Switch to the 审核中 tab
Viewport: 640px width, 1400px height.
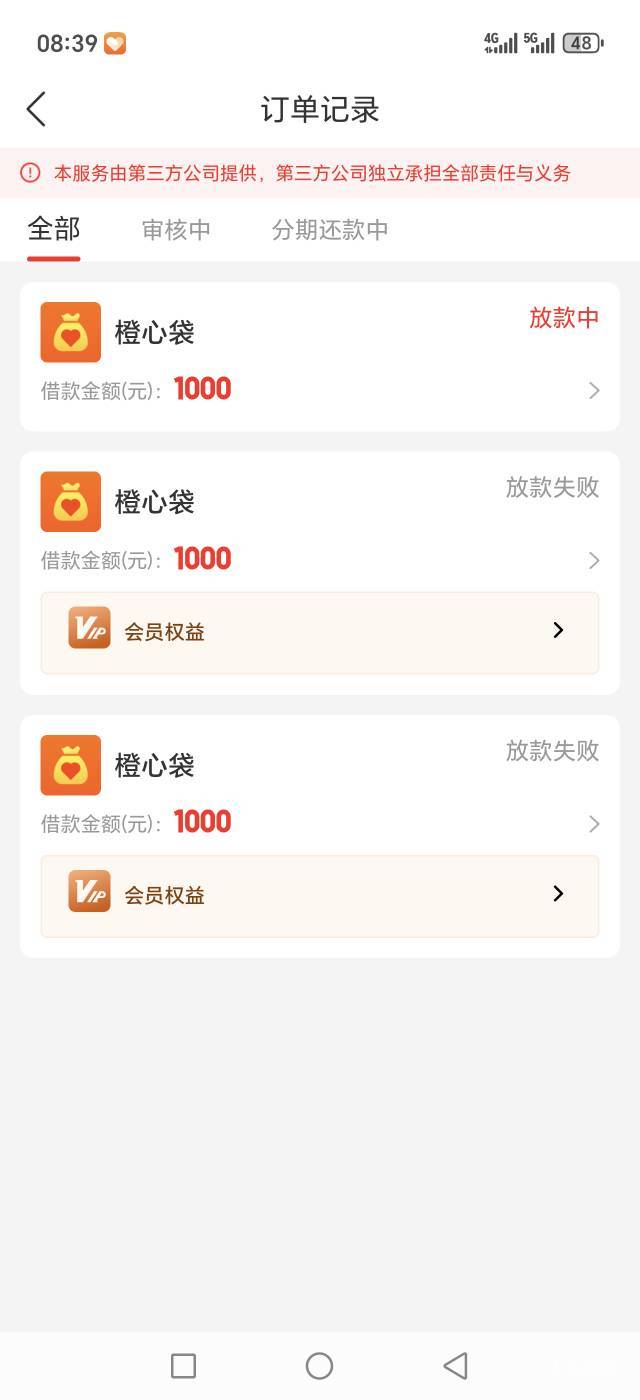(176, 230)
